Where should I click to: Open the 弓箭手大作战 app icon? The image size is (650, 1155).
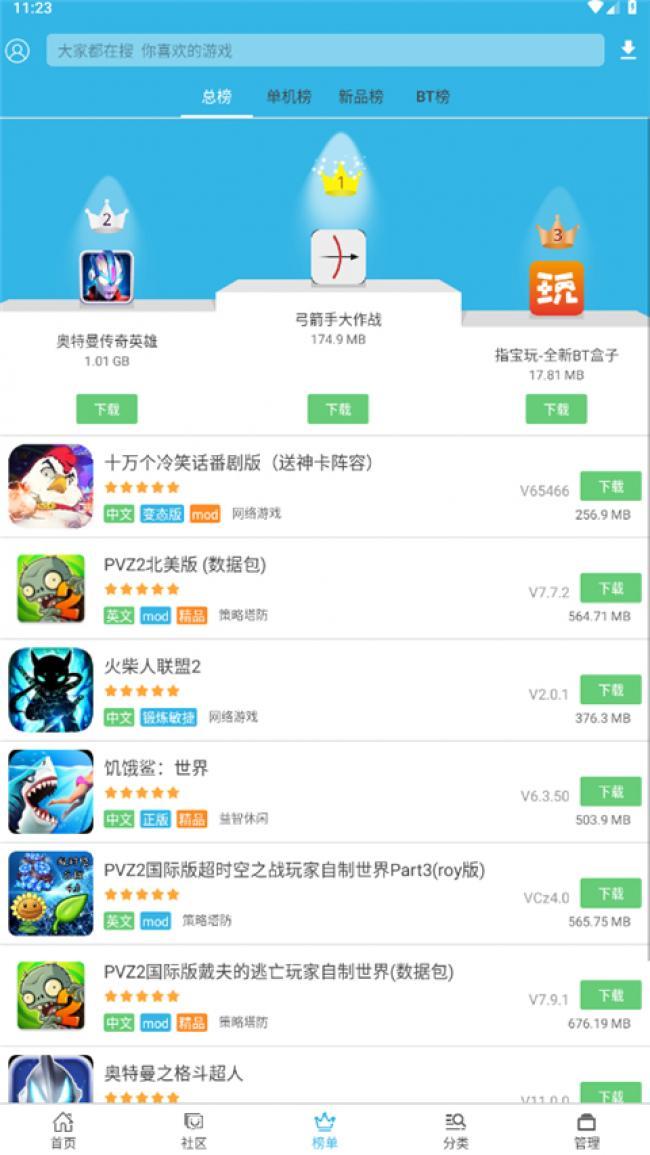pyautogui.click(x=338, y=257)
